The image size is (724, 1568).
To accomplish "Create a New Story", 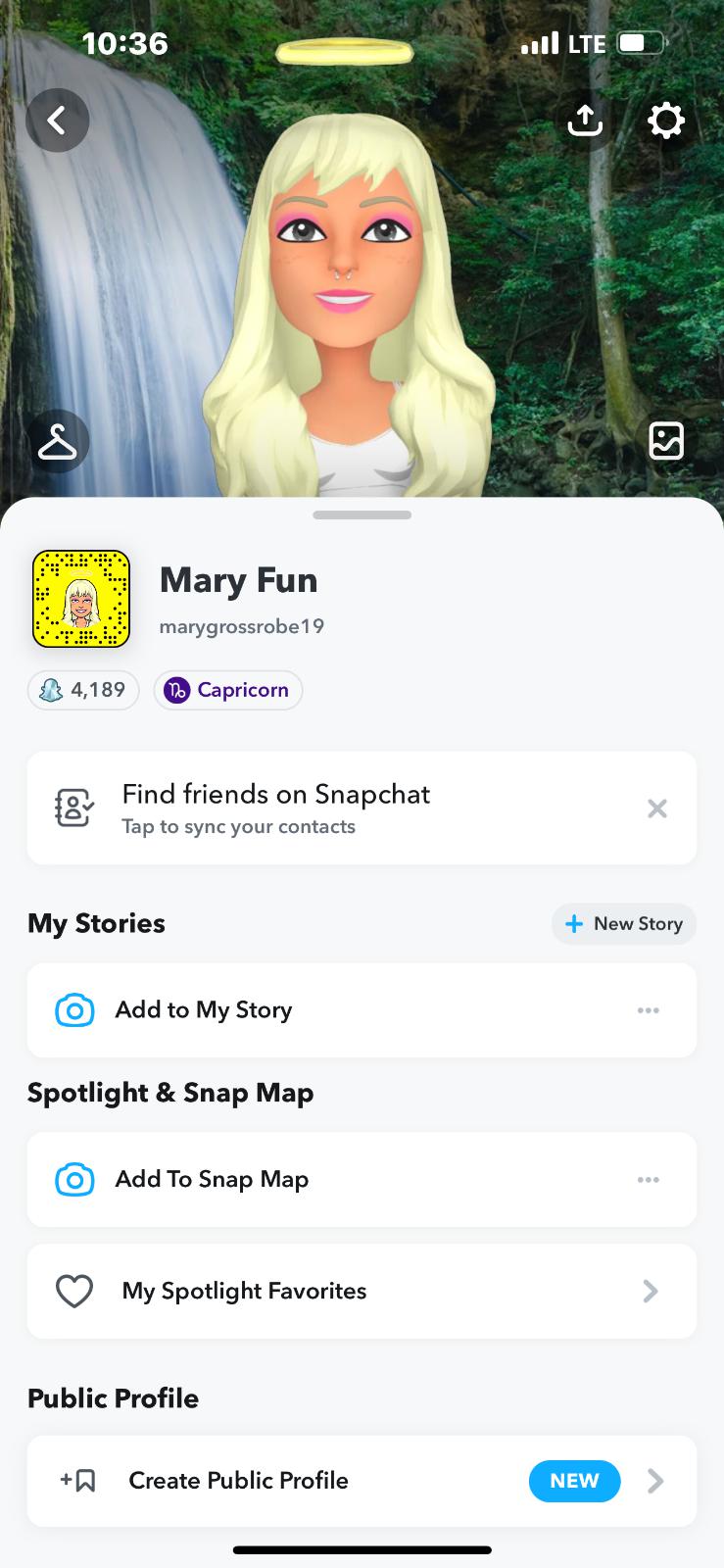I will tap(624, 924).
